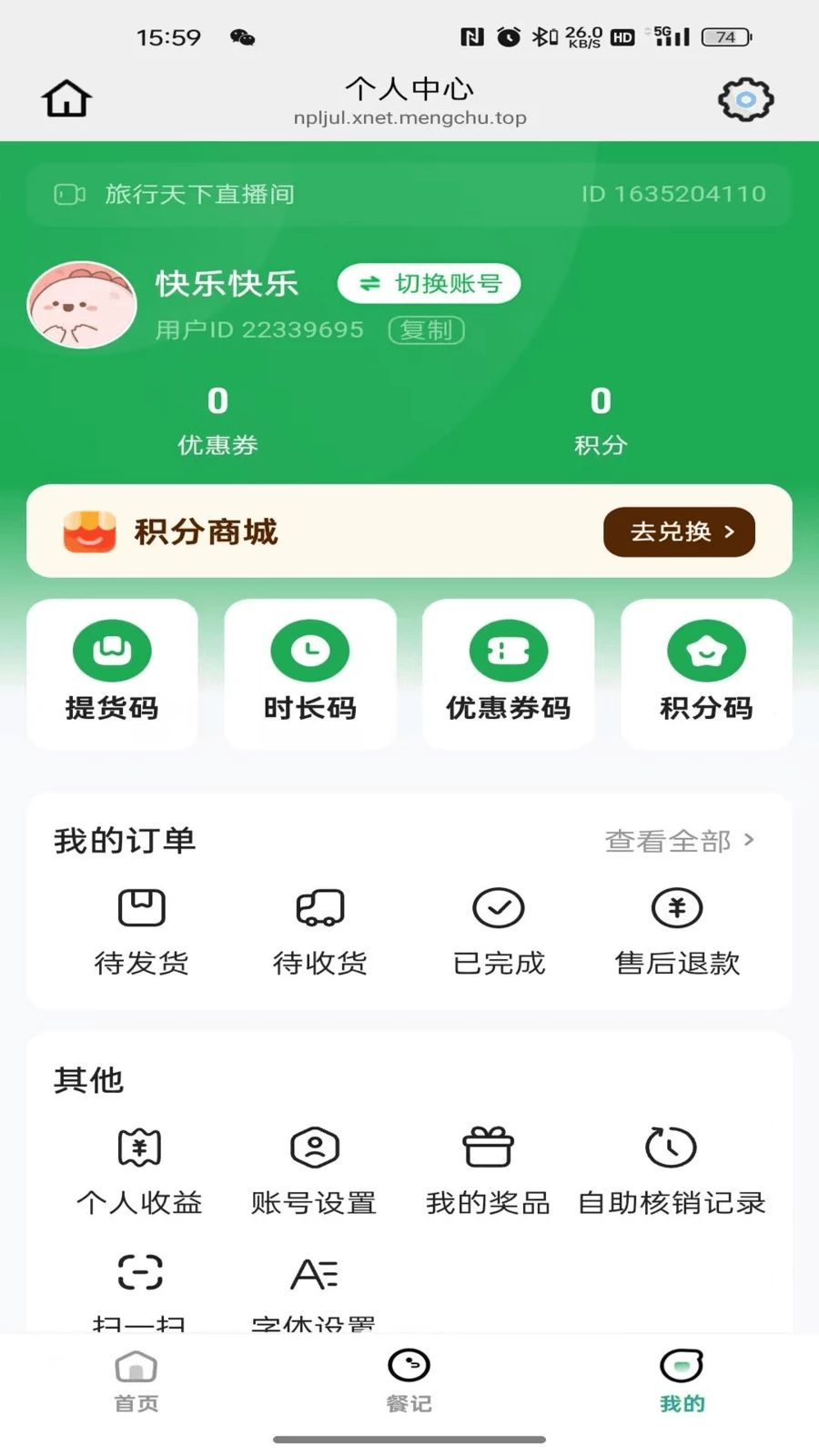Open 个人收益 personal earnings

pyautogui.click(x=139, y=1171)
